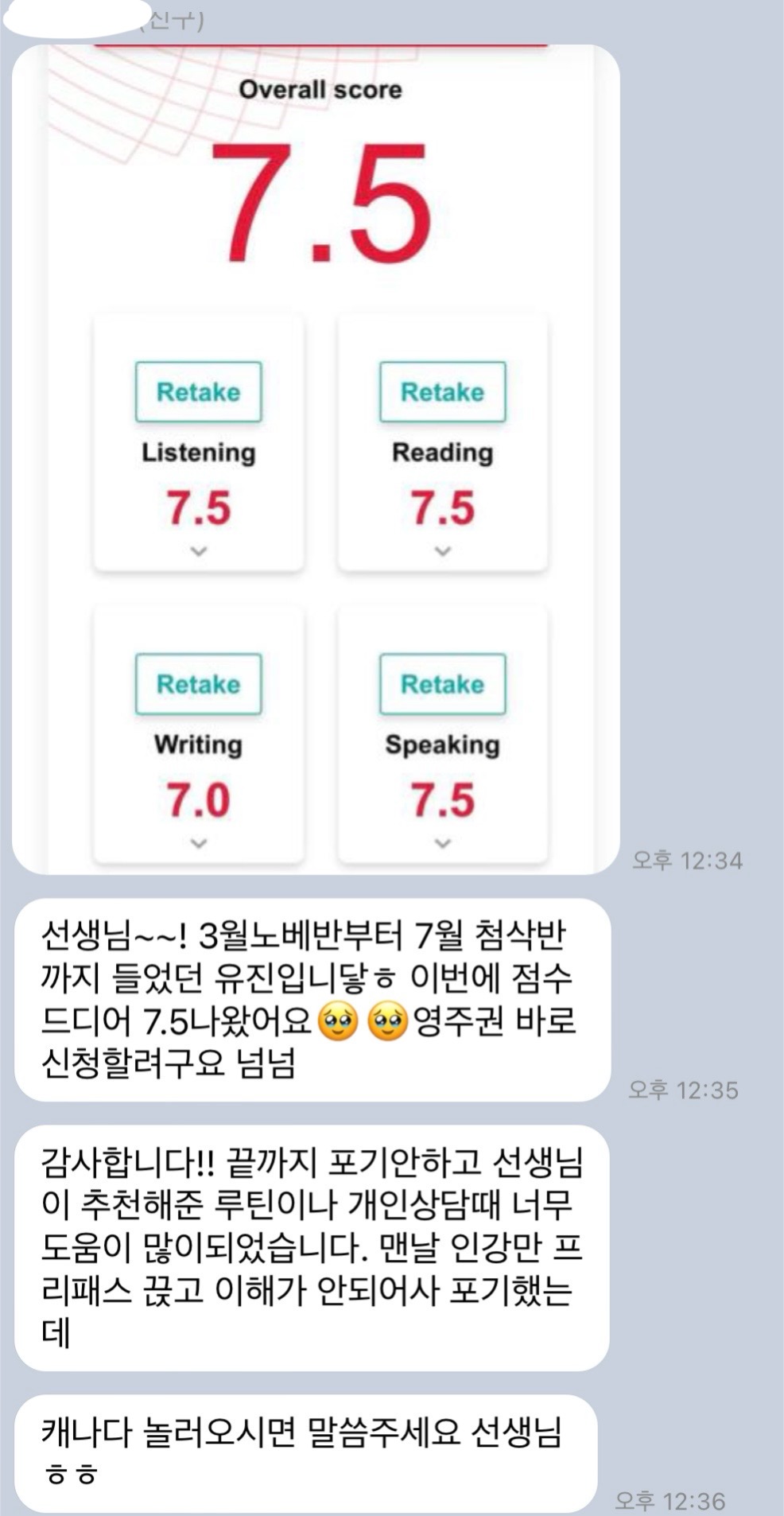Expand the Listening score details chevron
Image resolution: width=784 pixels, height=1516 pixels.
point(198,550)
